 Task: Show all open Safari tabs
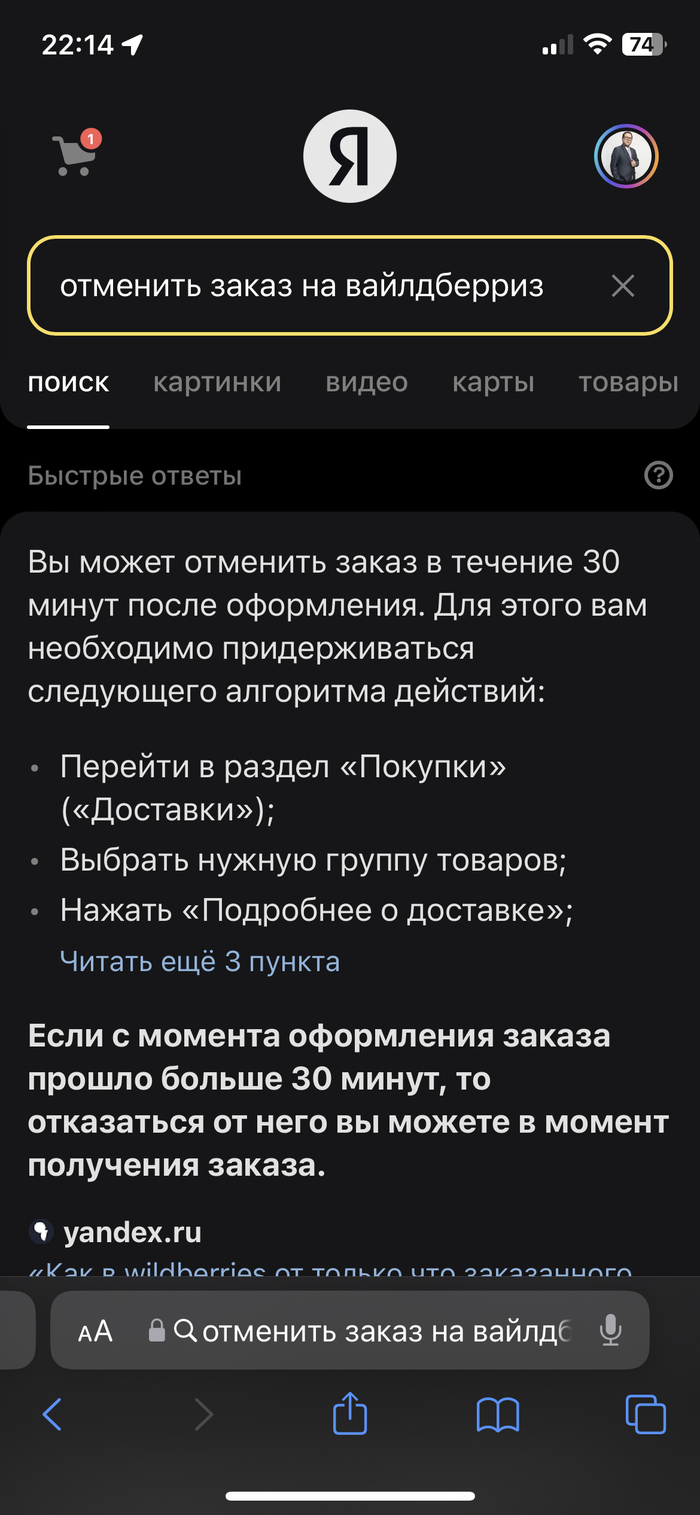tap(645, 1414)
